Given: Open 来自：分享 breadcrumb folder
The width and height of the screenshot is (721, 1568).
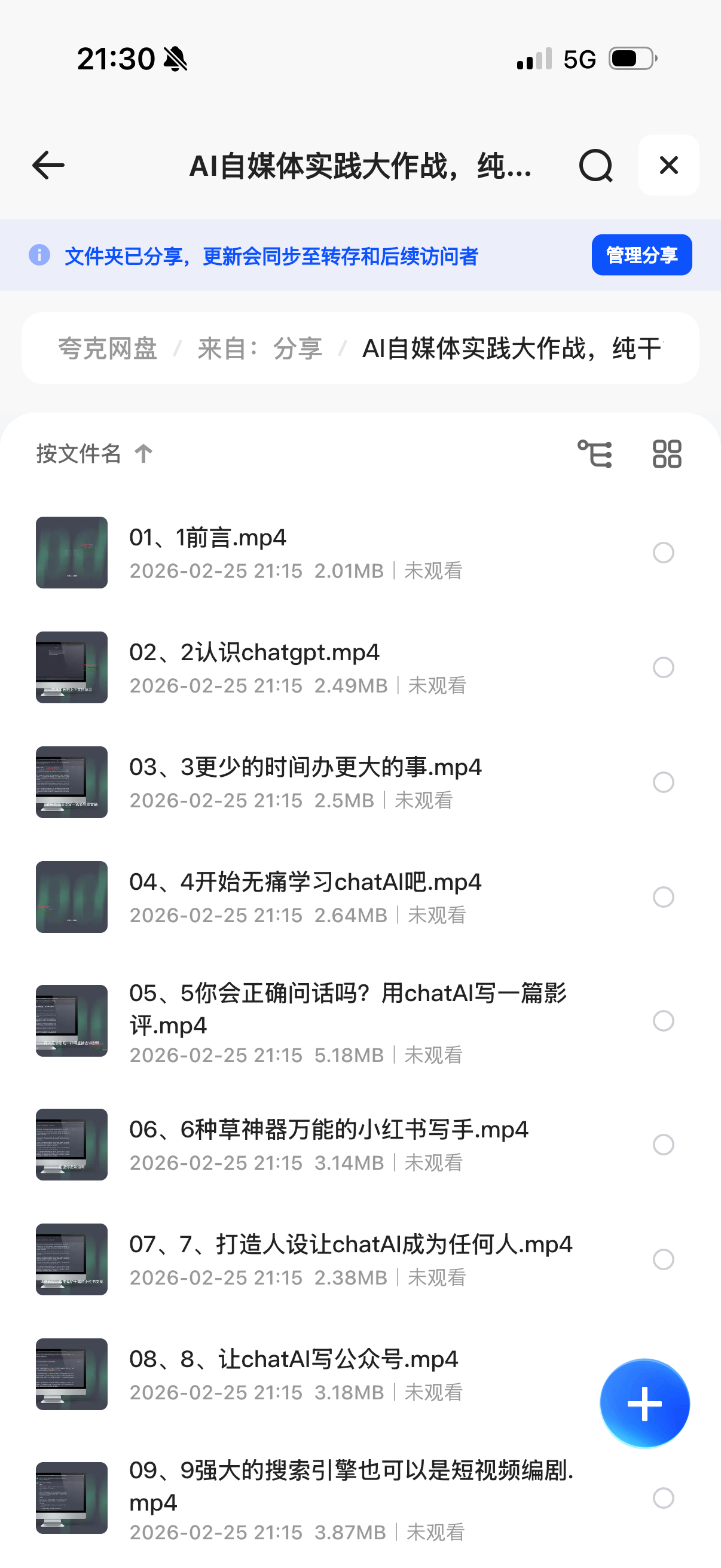Looking at the screenshot, I should coord(260,348).
